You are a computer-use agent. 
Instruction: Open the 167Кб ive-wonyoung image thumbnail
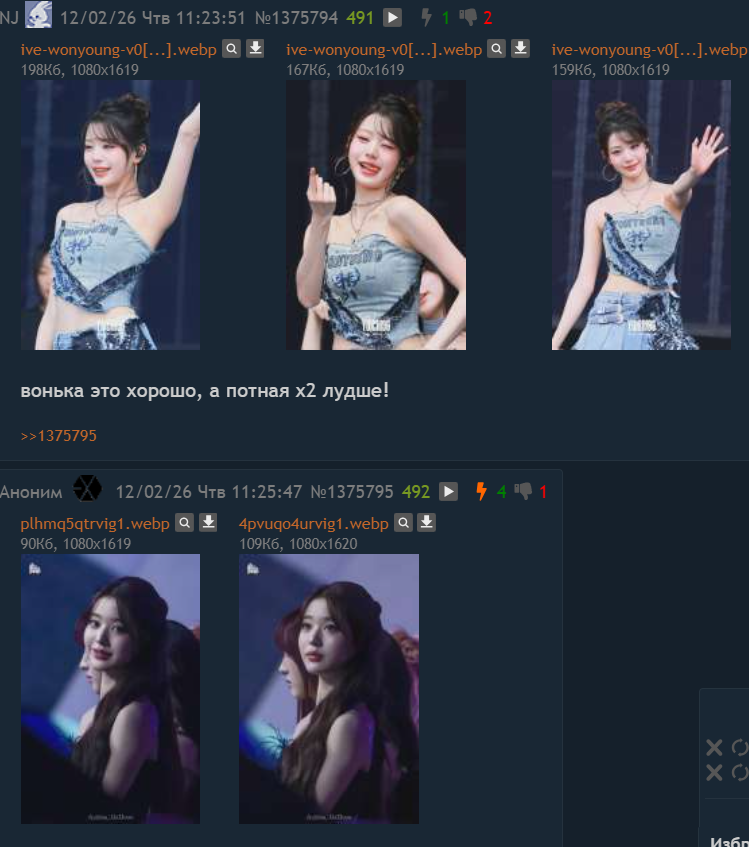tap(375, 215)
